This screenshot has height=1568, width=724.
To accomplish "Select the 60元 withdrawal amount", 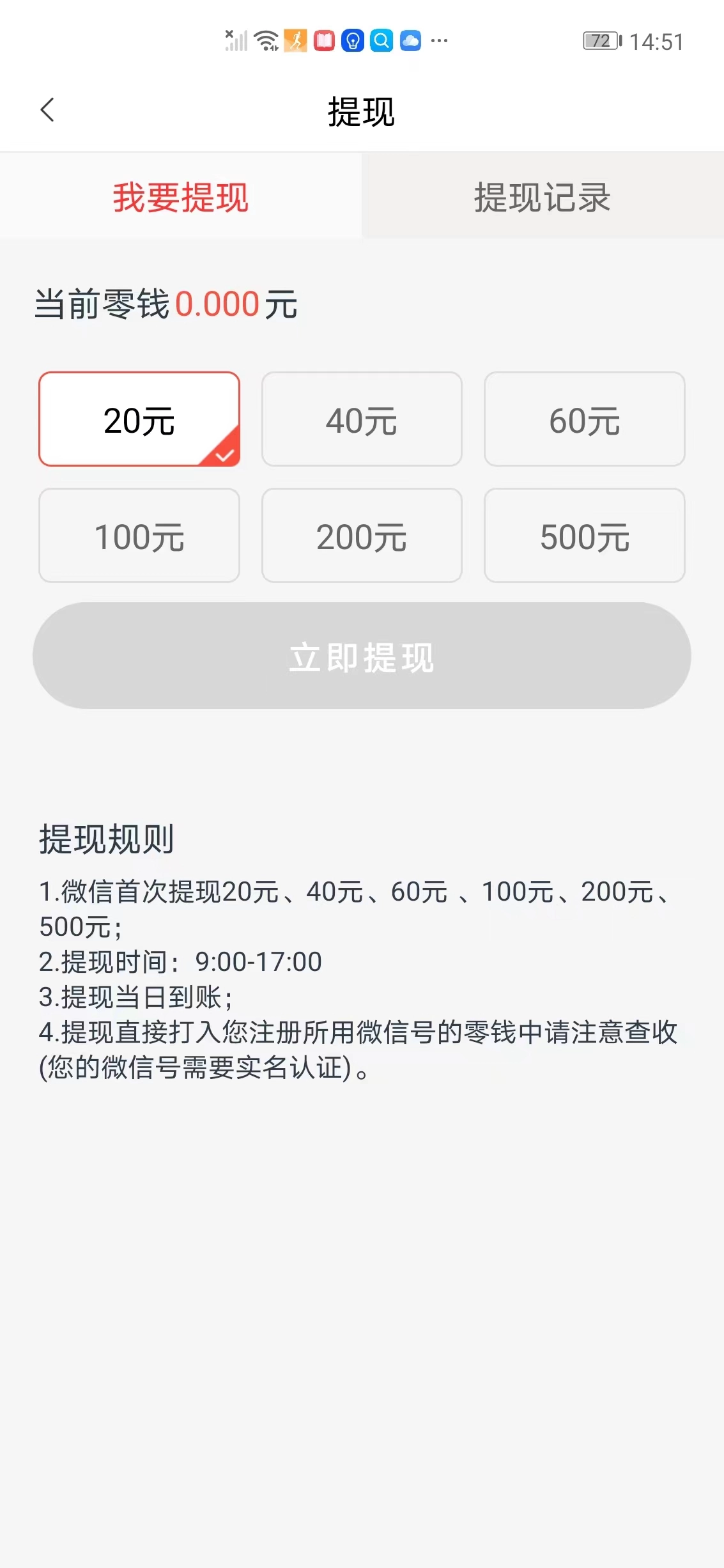I will point(585,419).
